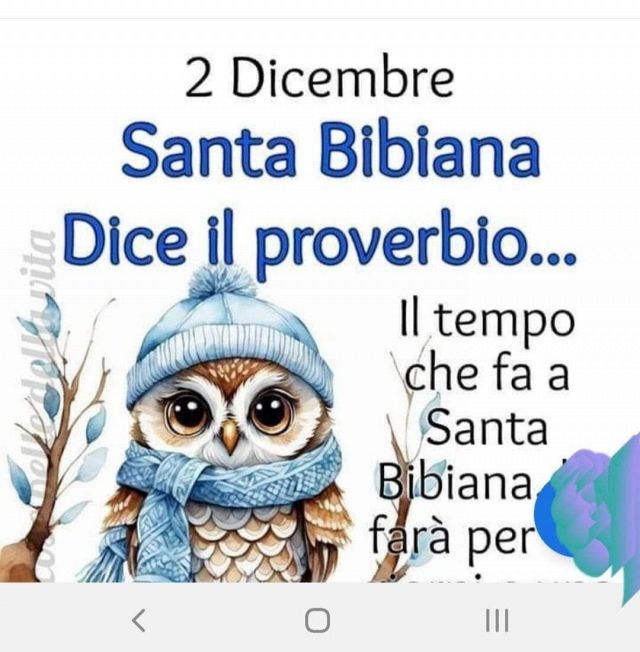Go back using the system back arrow

(x=139, y=621)
